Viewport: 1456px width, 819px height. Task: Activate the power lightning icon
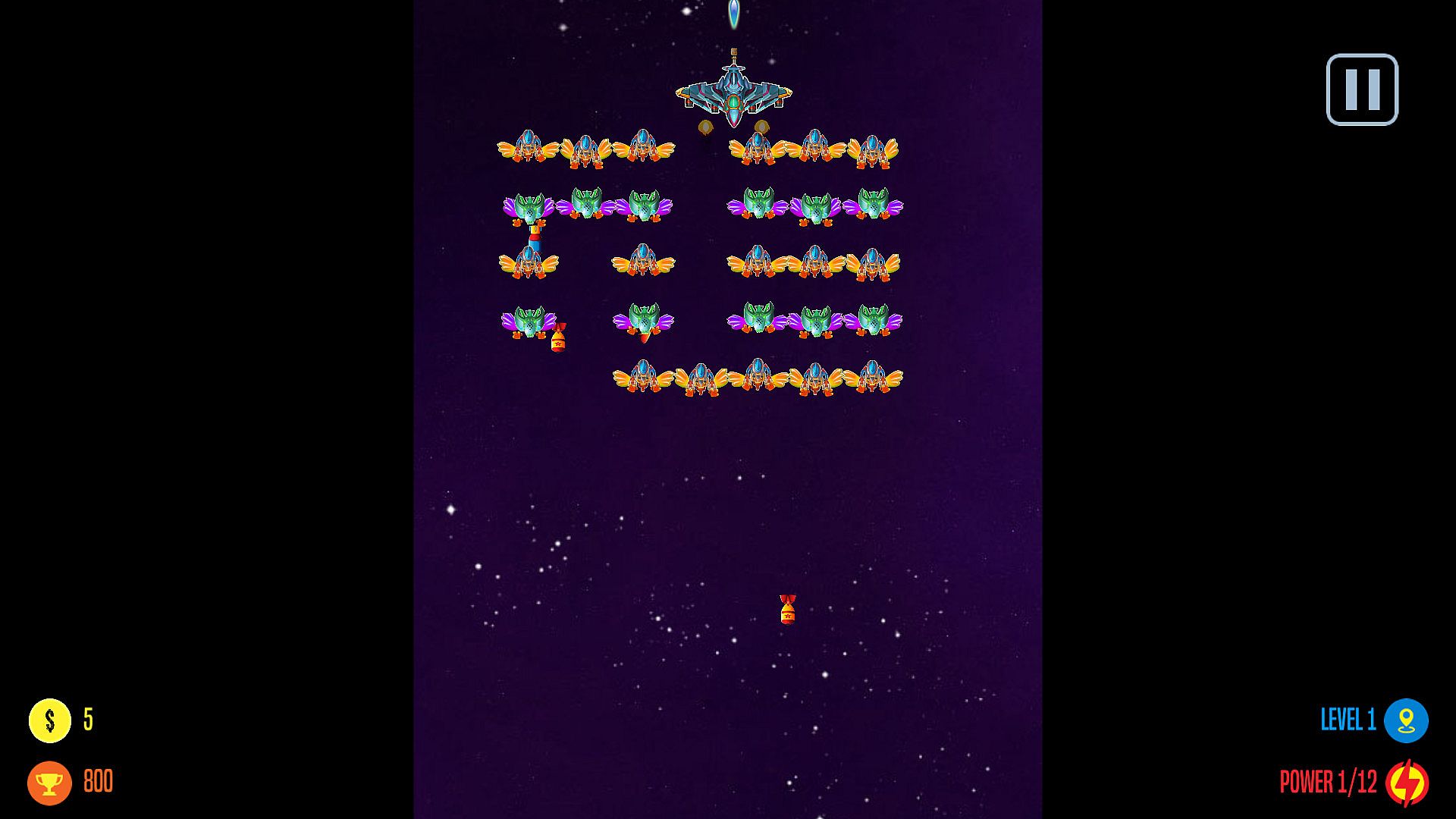pos(1407,782)
